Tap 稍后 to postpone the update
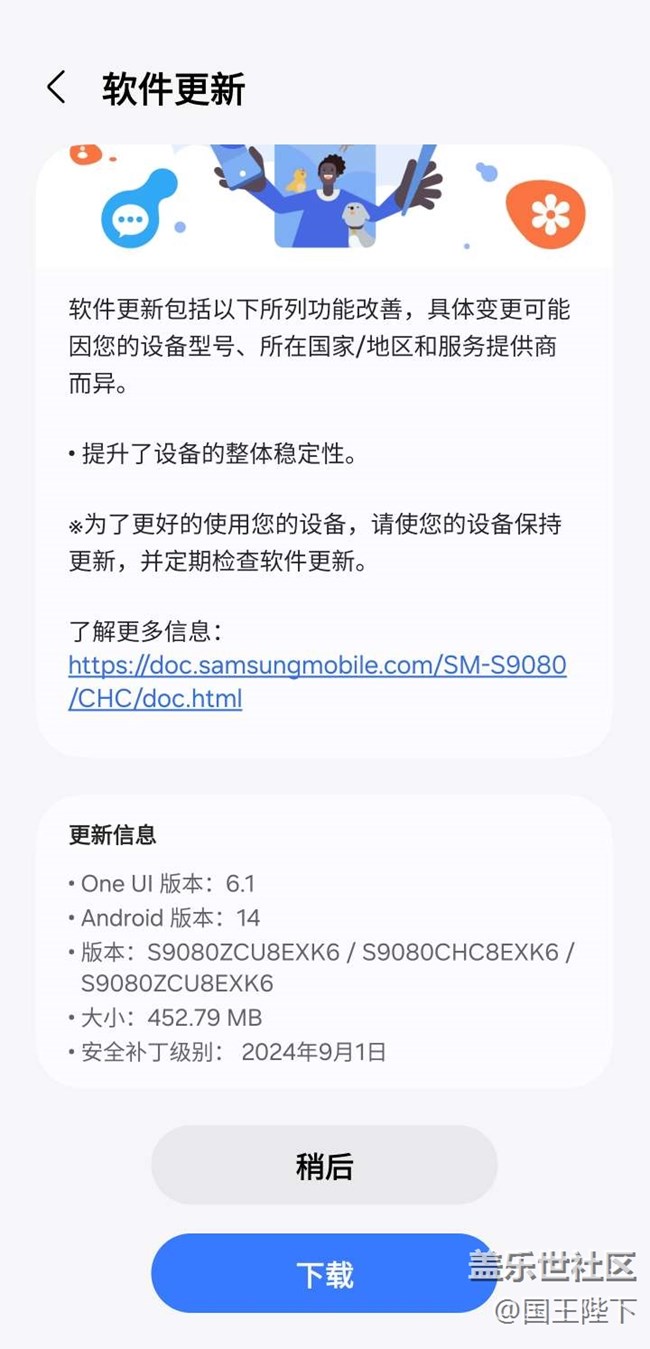650x1349 pixels. pos(324,1165)
